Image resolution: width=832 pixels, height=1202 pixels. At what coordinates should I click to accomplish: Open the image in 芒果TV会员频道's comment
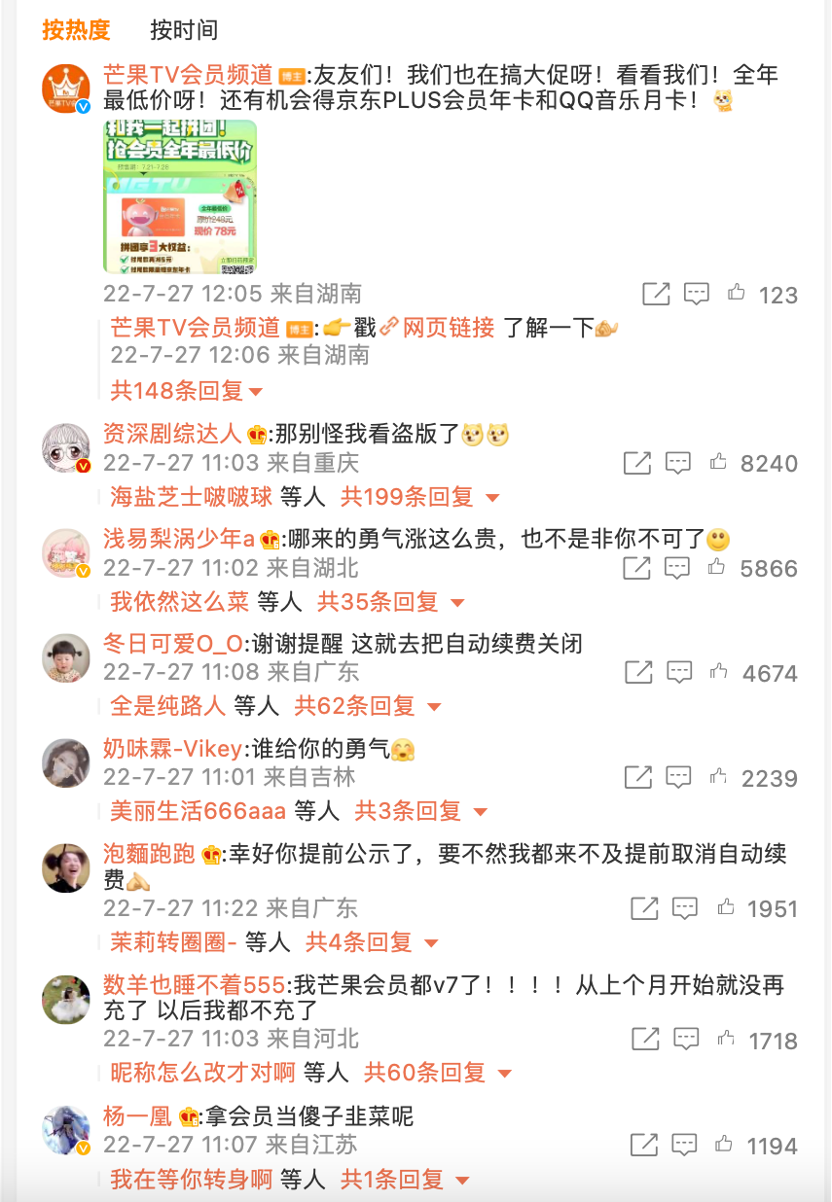point(180,197)
